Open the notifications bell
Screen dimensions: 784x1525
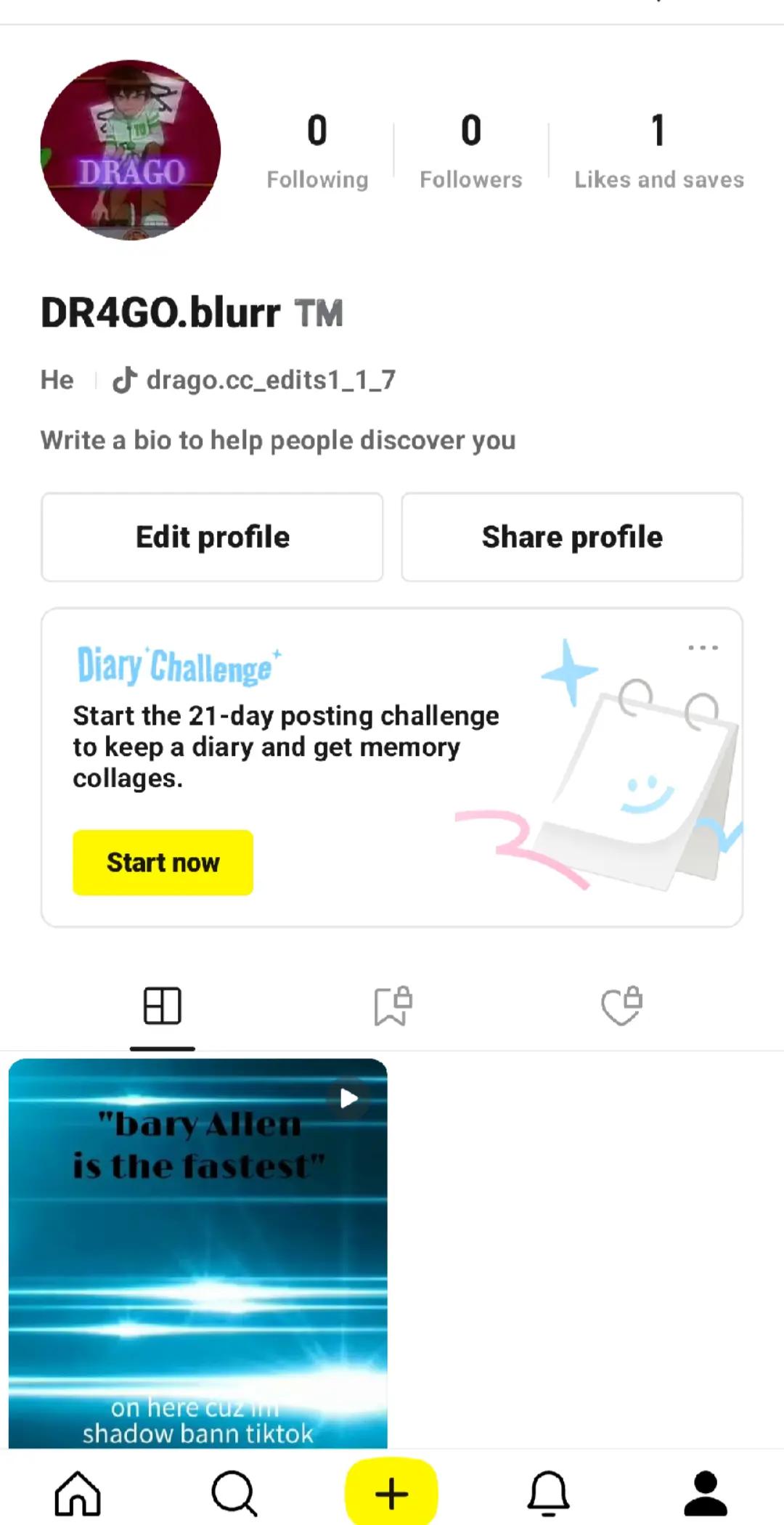[x=548, y=1493]
